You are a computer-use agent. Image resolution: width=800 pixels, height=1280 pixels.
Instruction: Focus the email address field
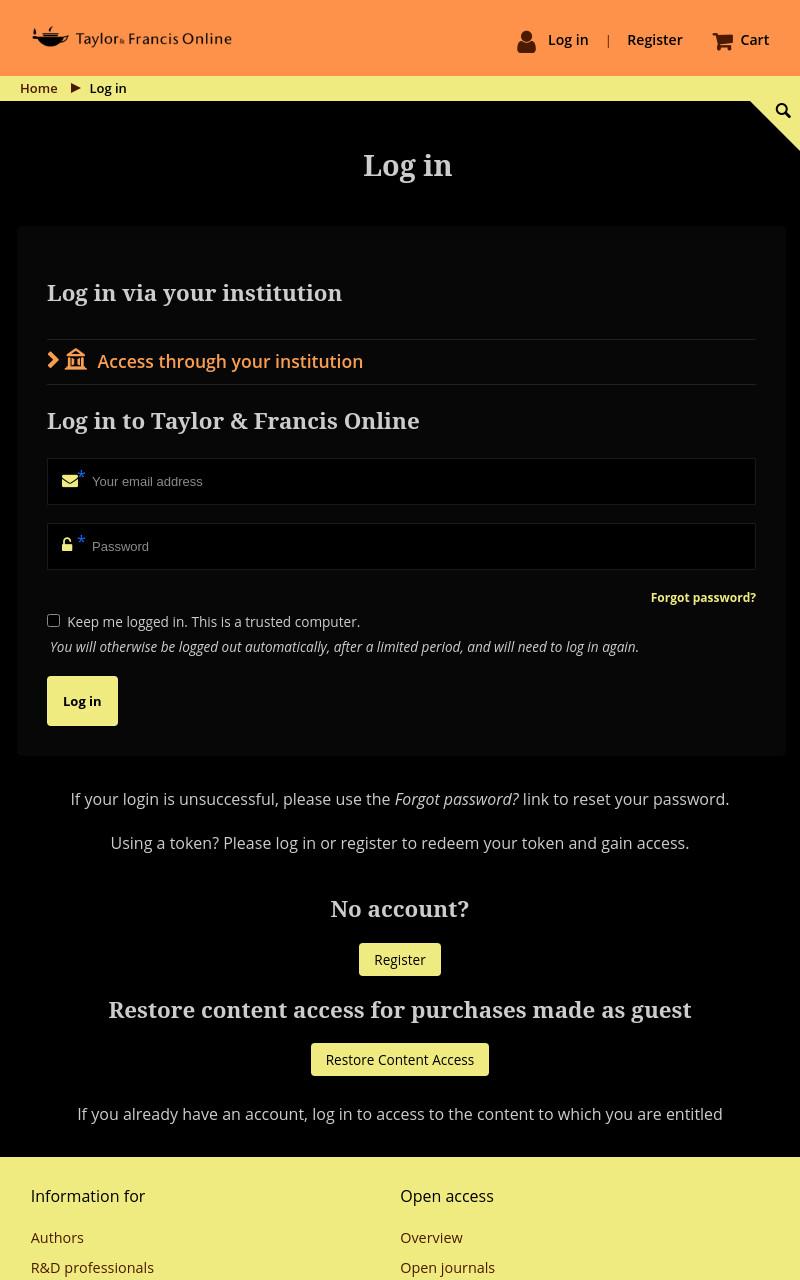[x=401, y=481]
